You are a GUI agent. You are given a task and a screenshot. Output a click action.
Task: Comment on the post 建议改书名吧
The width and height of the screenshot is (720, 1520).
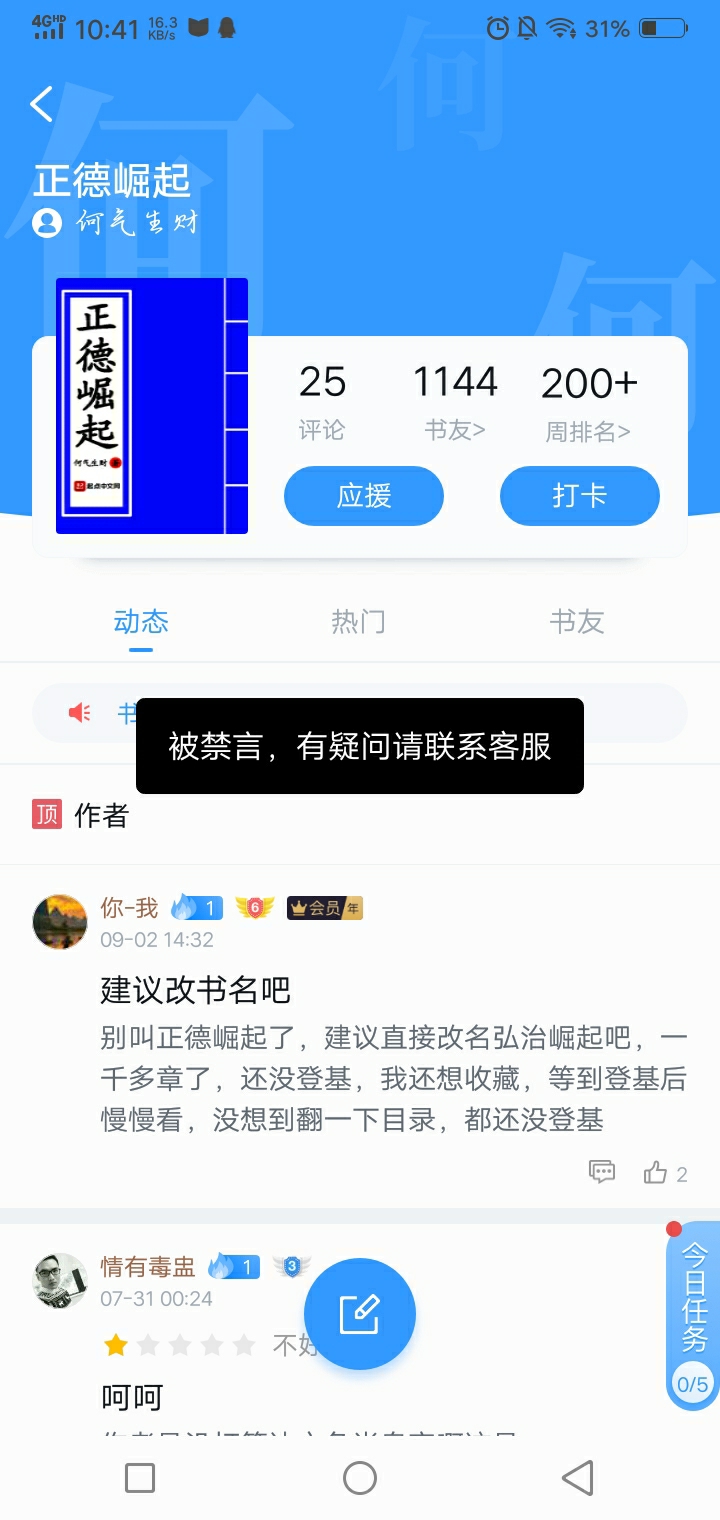click(x=602, y=1173)
